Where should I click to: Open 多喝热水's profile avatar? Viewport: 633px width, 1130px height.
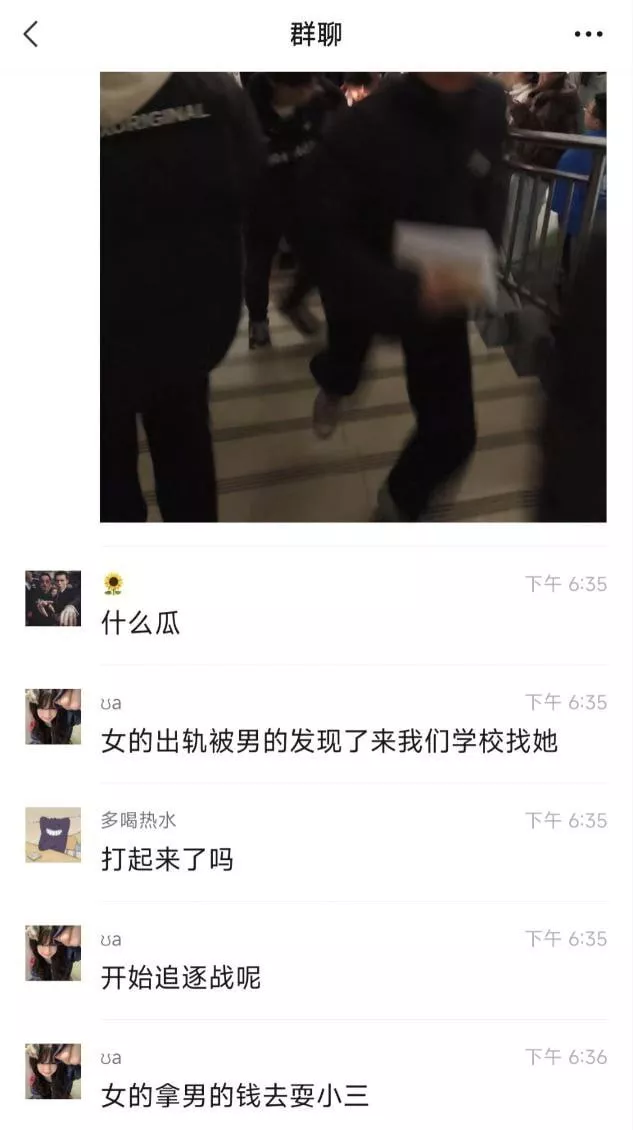pos(53,835)
